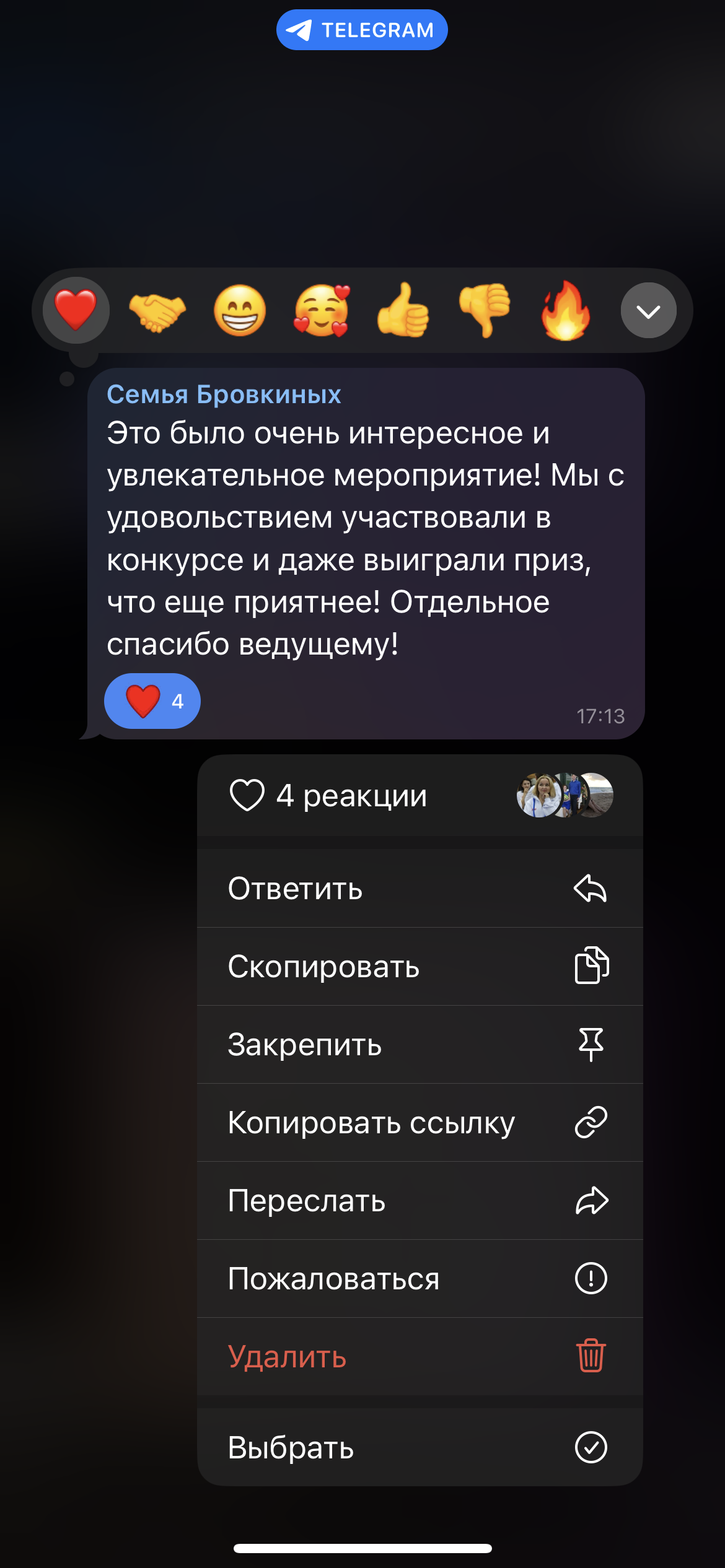This screenshot has height=1568, width=725.
Task: Pin the message with Закрепить
Action: point(420,1045)
